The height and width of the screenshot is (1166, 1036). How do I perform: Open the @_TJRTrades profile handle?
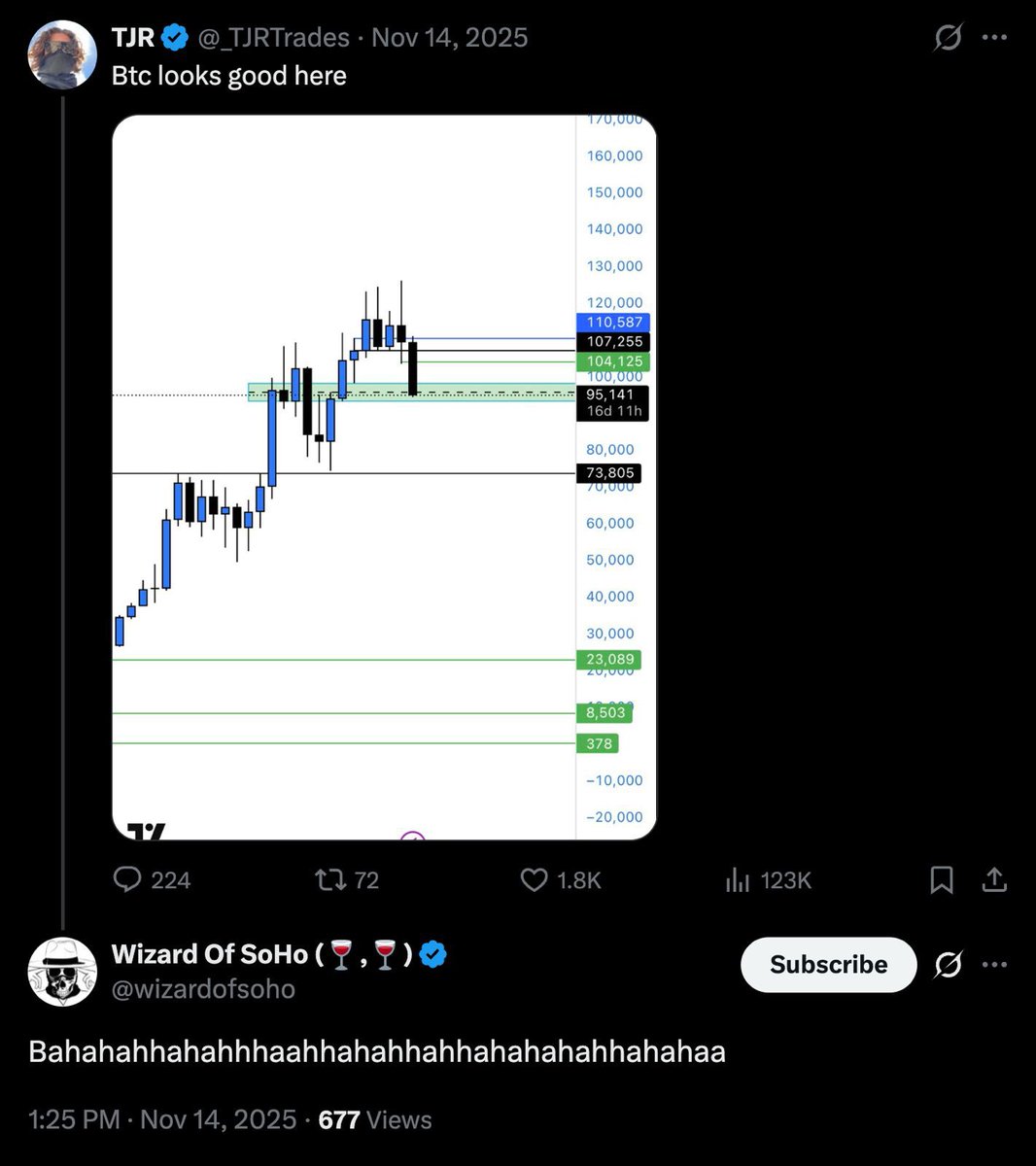273,38
